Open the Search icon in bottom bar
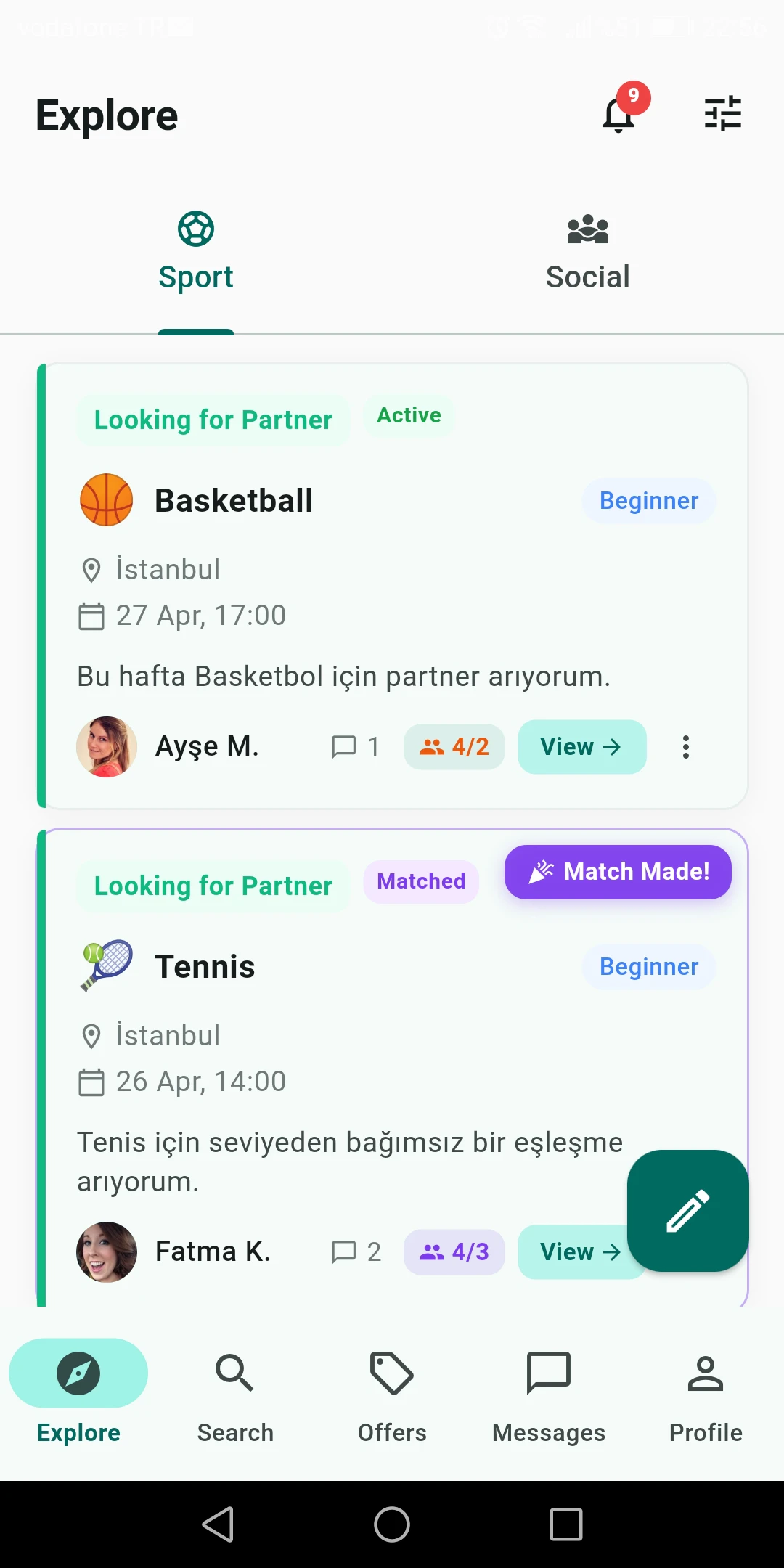784x1568 pixels. click(x=235, y=1372)
